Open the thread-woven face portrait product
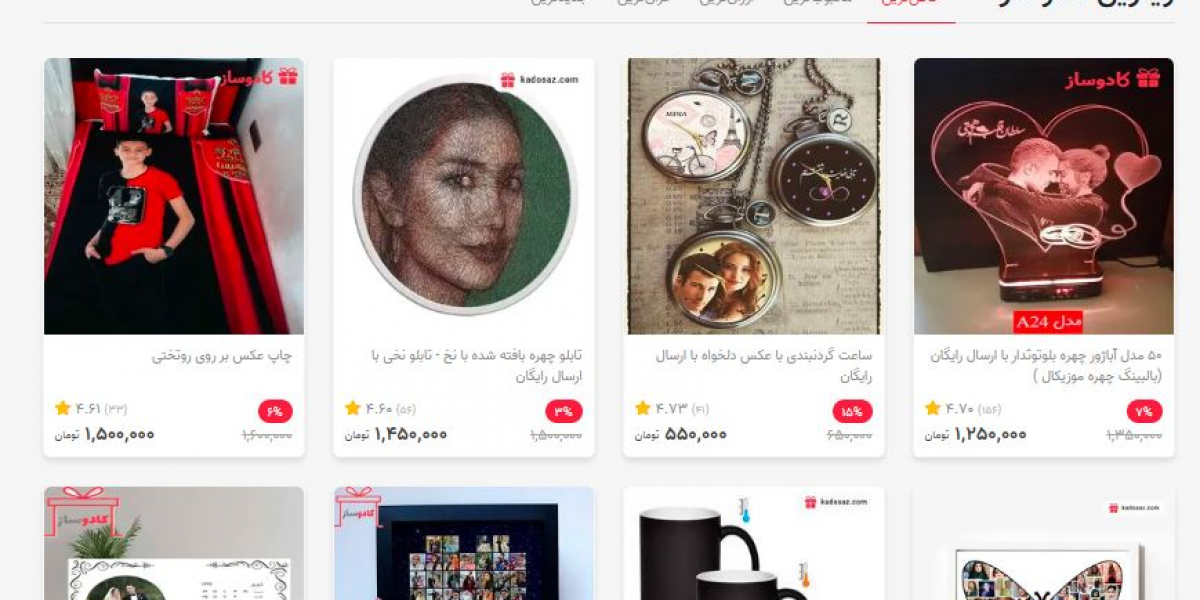Viewport: 1200px width, 600px height. [x=464, y=196]
